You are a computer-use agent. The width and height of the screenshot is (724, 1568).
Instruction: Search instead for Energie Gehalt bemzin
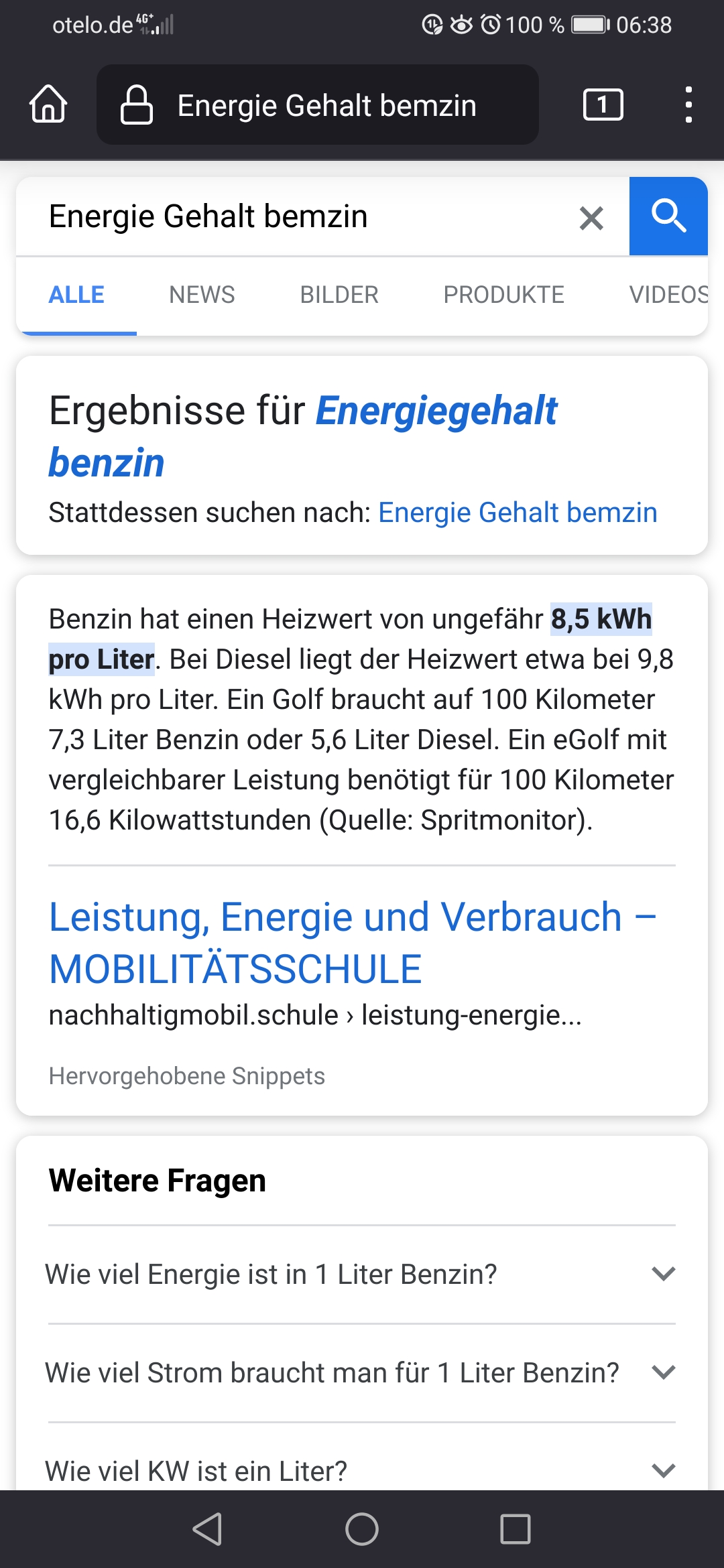[x=518, y=513]
